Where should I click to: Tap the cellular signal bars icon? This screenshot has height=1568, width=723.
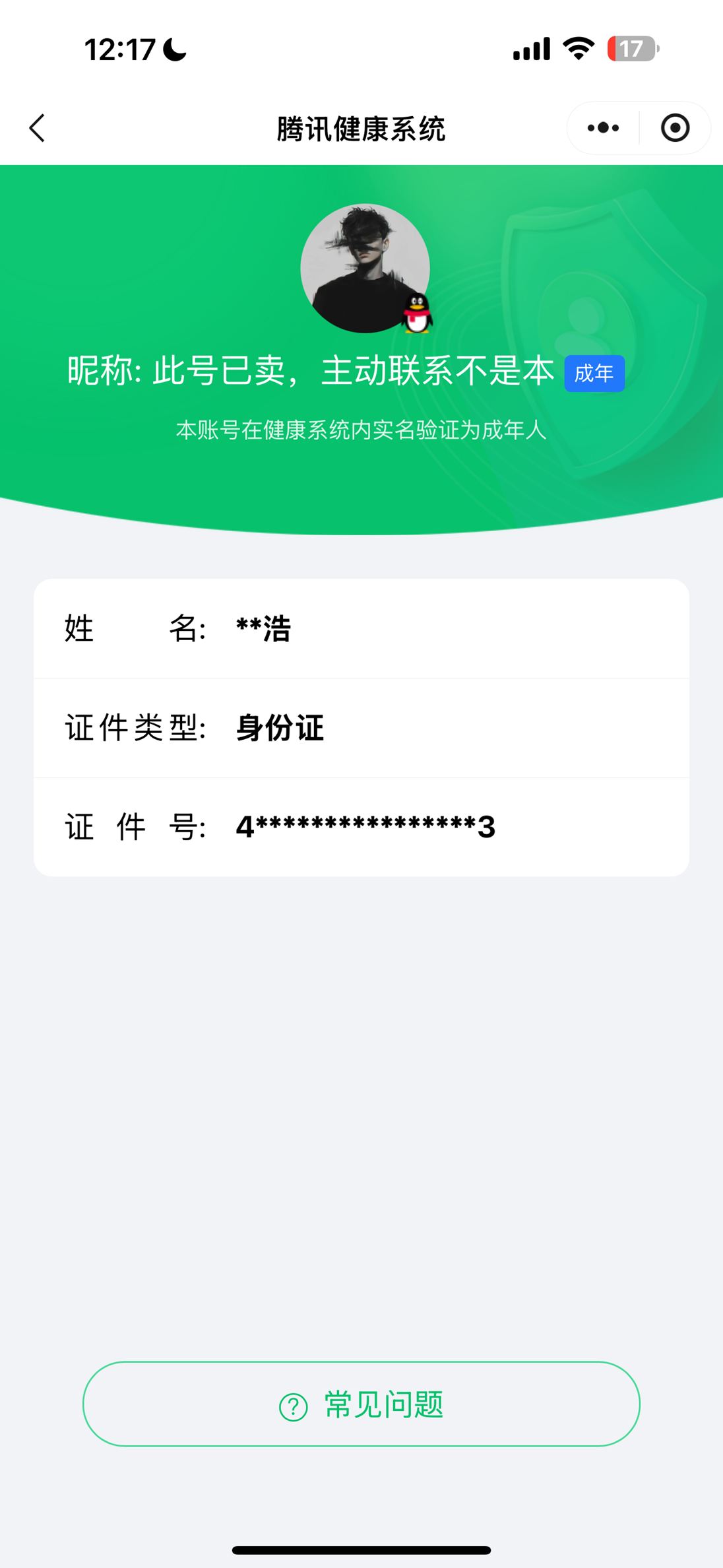point(532,48)
